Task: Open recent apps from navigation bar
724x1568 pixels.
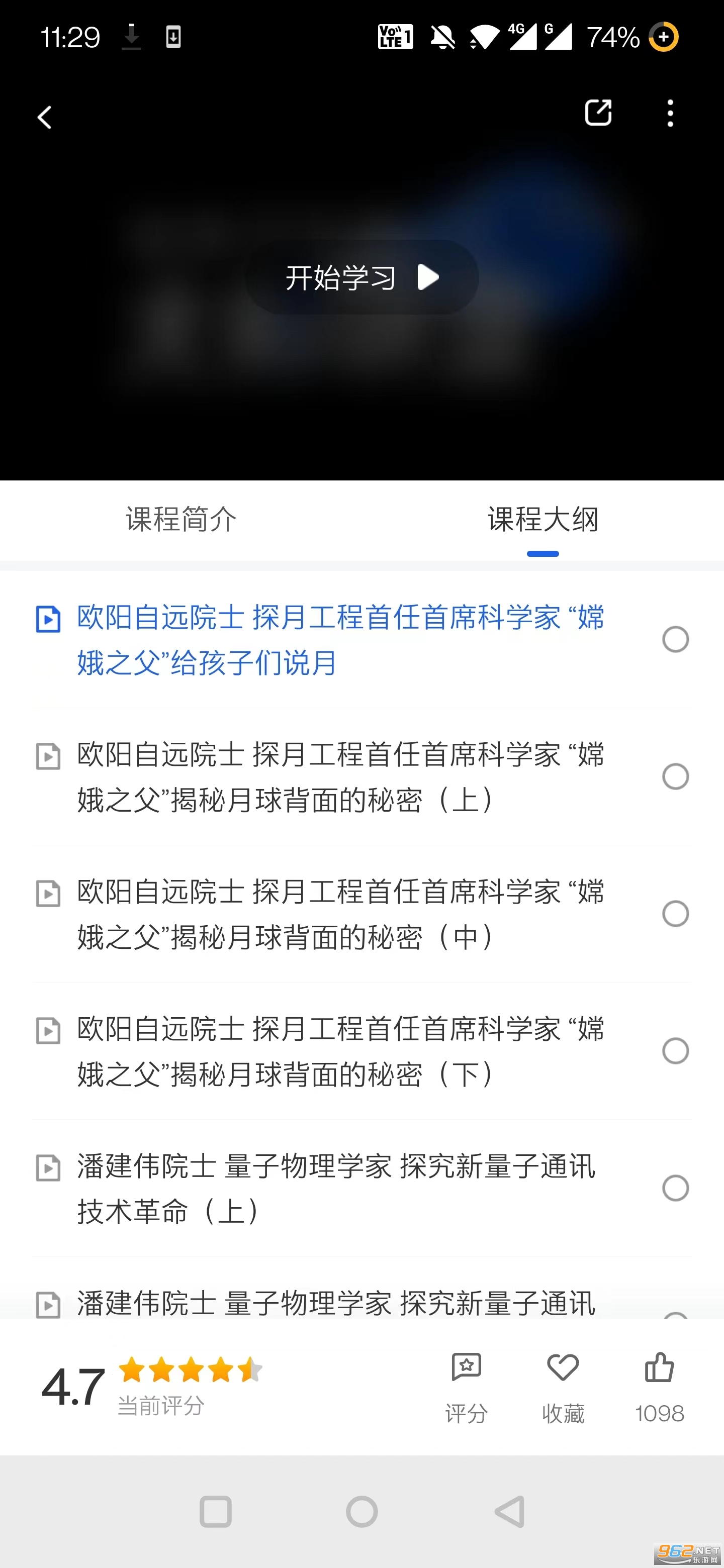Action: click(216, 1511)
